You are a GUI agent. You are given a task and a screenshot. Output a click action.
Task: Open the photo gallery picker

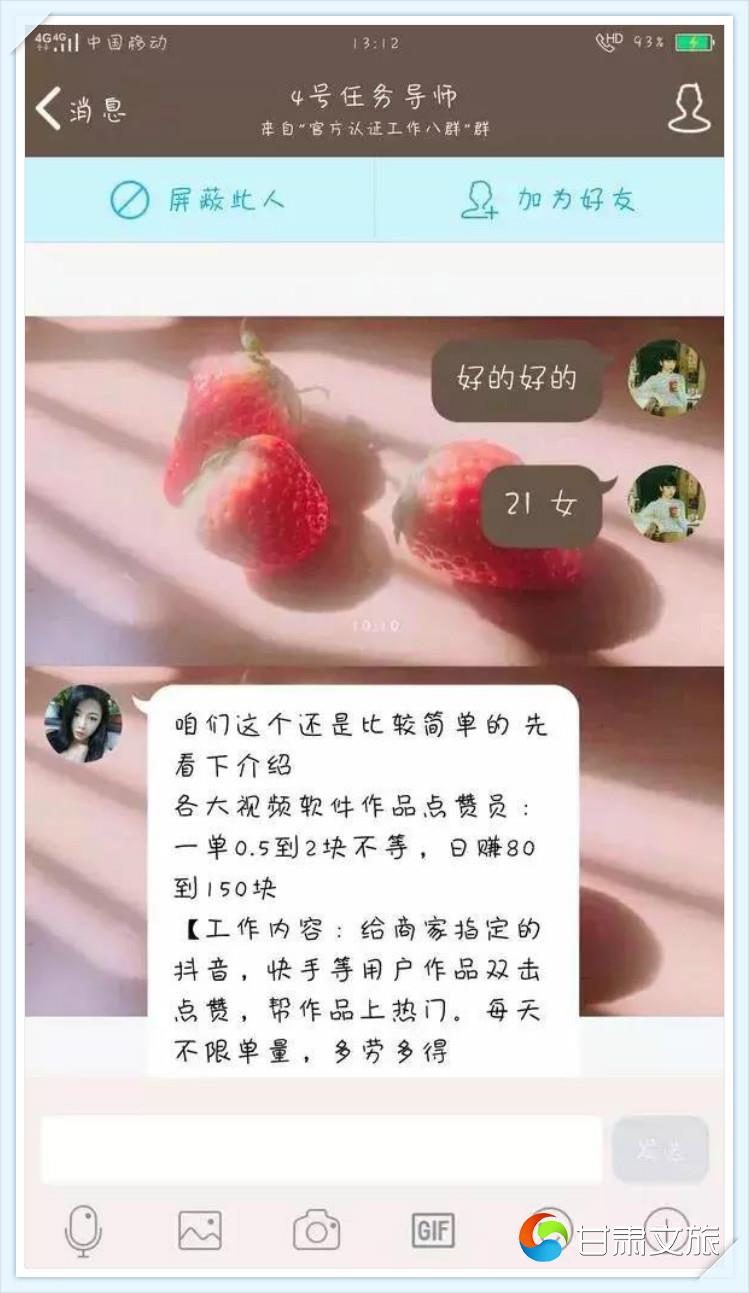(200, 1230)
